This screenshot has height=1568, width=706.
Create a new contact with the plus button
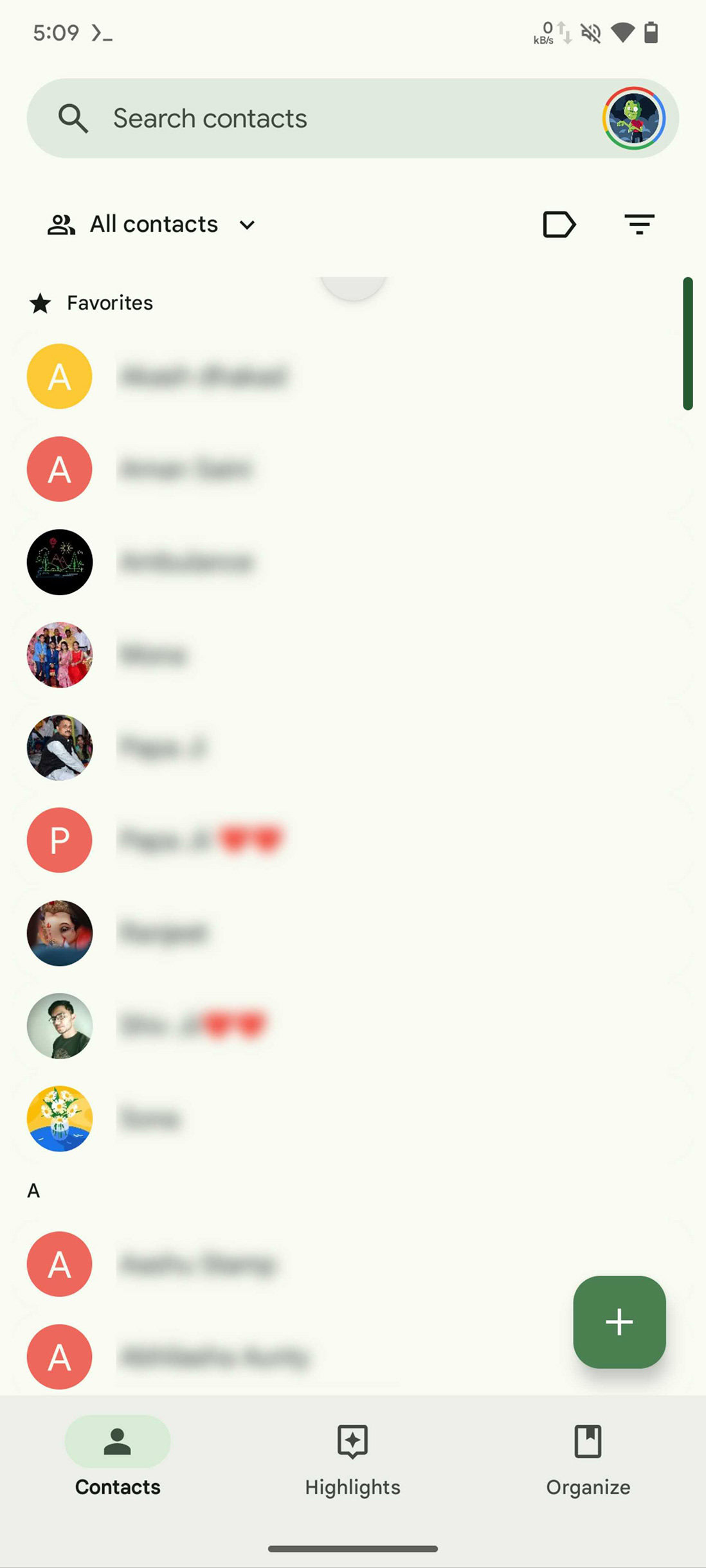(x=619, y=1322)
